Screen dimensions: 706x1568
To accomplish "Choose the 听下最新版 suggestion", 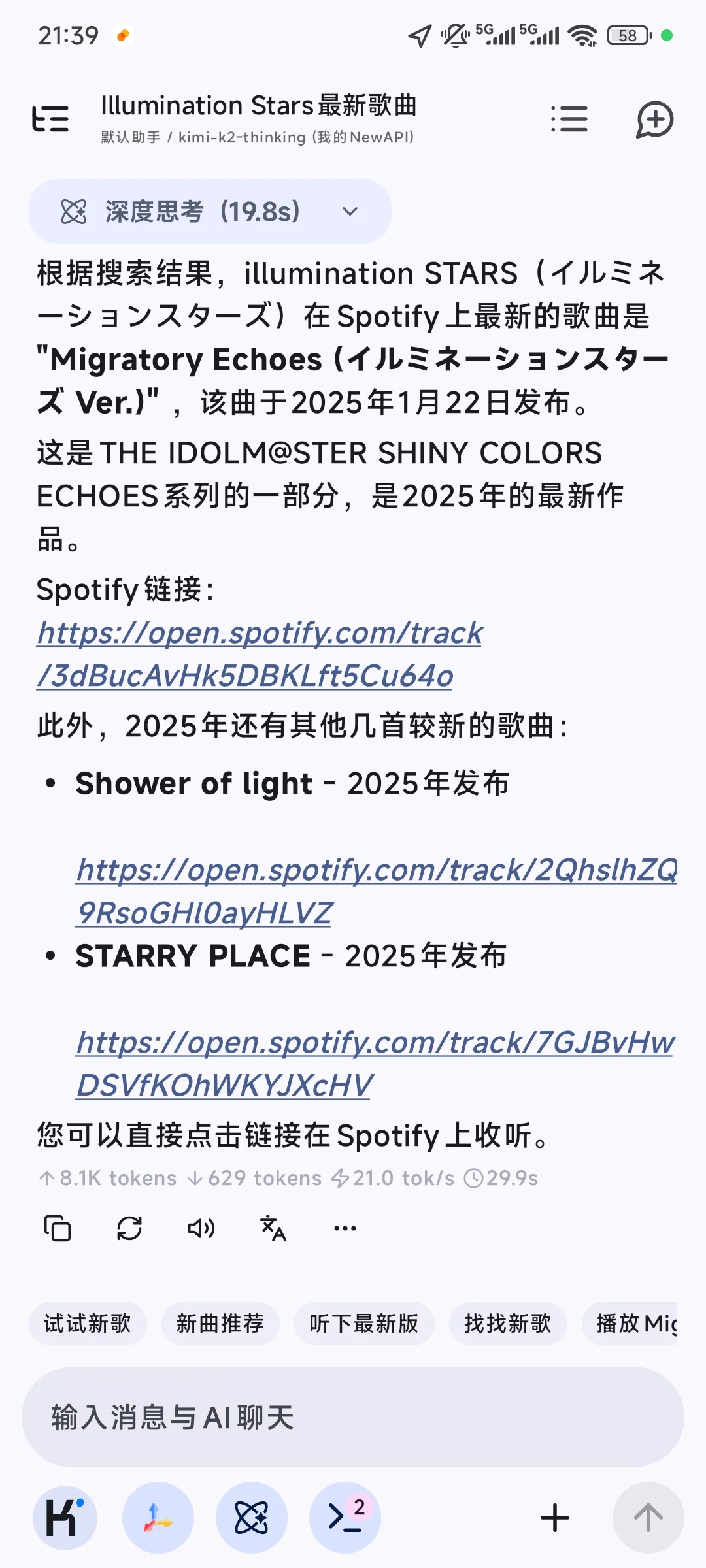I will pyautogui.click(x=364, y=1324).
